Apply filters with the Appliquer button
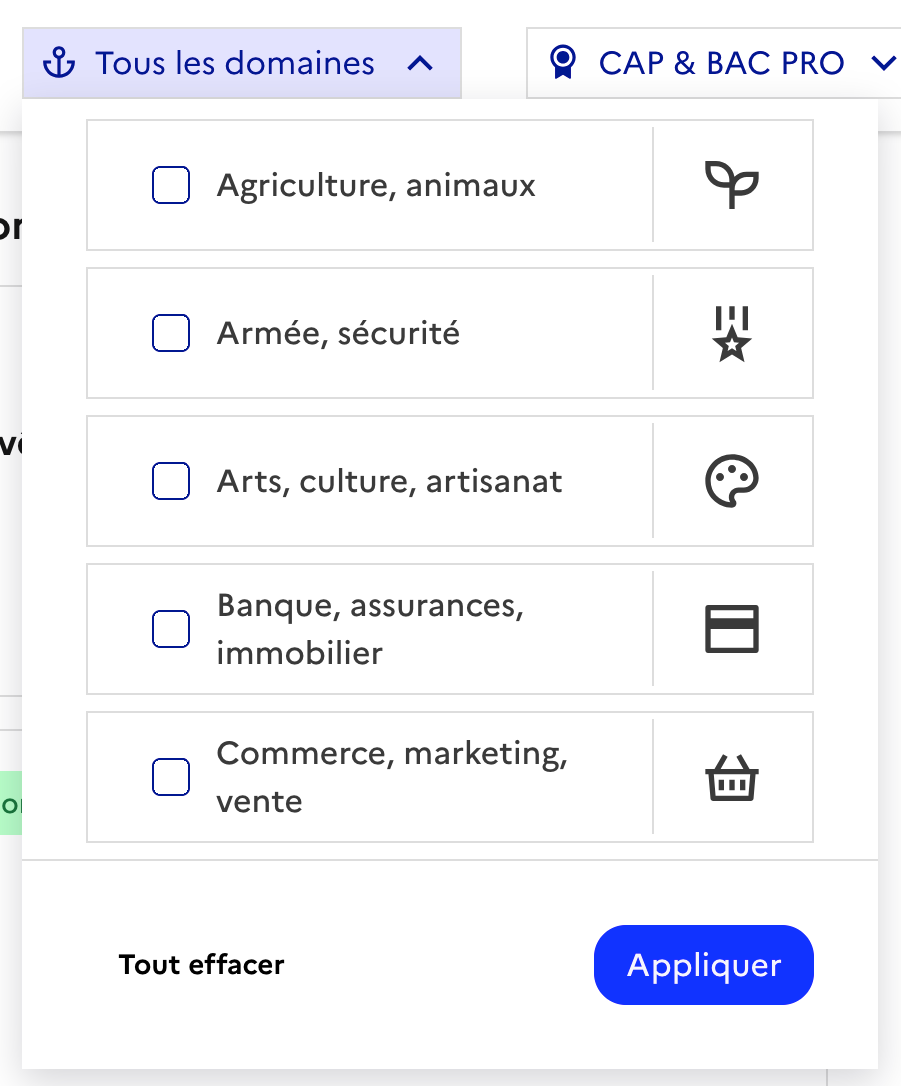901x1086 pixels. [703, 965]
